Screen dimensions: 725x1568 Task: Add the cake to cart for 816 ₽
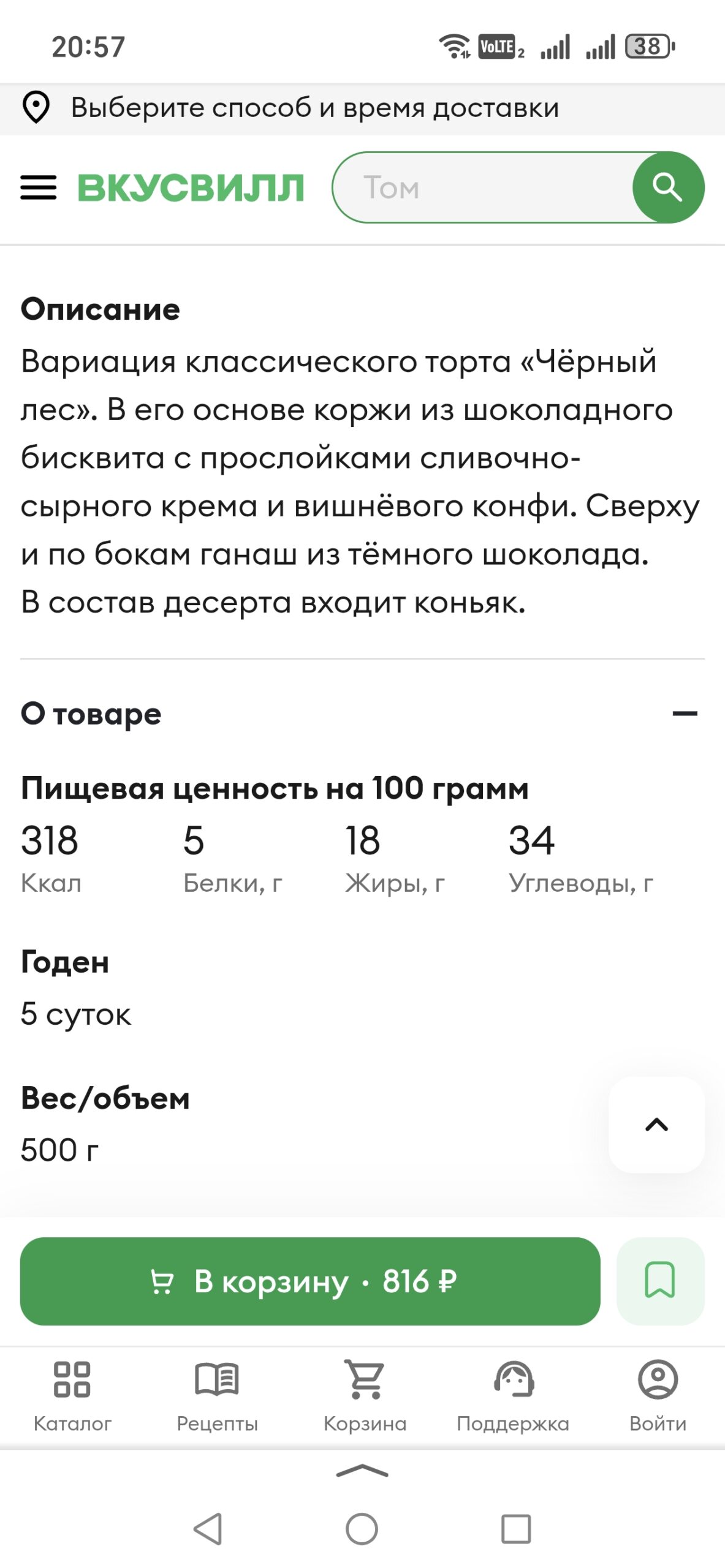(310, 1281)
